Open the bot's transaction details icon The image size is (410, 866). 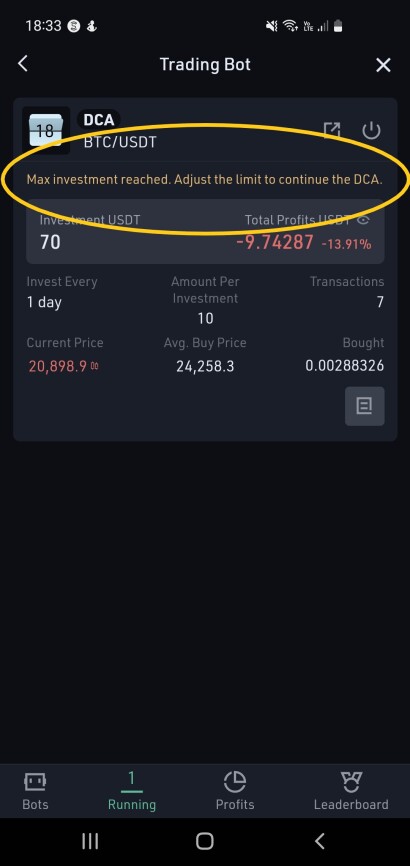point(365,406)
